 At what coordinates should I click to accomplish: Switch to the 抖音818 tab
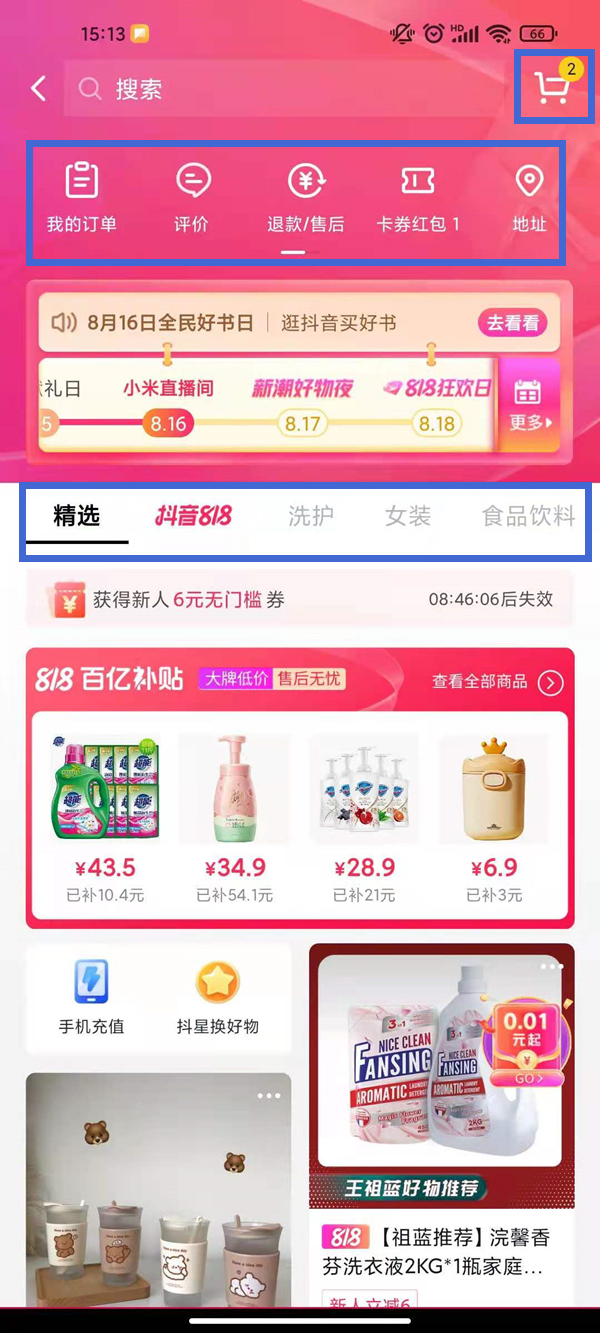click(193, 516)
